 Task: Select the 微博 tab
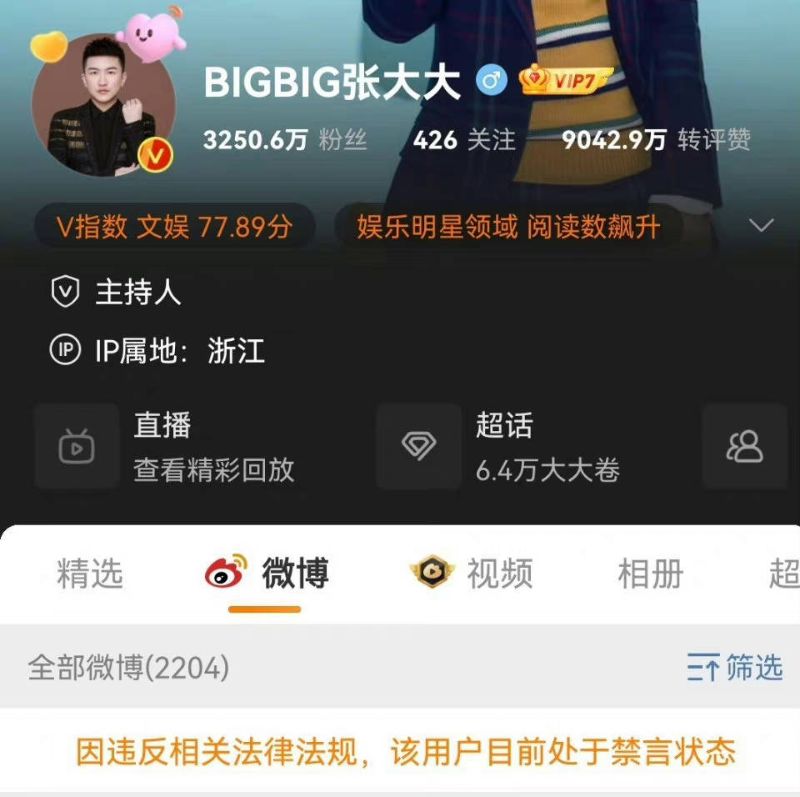(266, 574)
